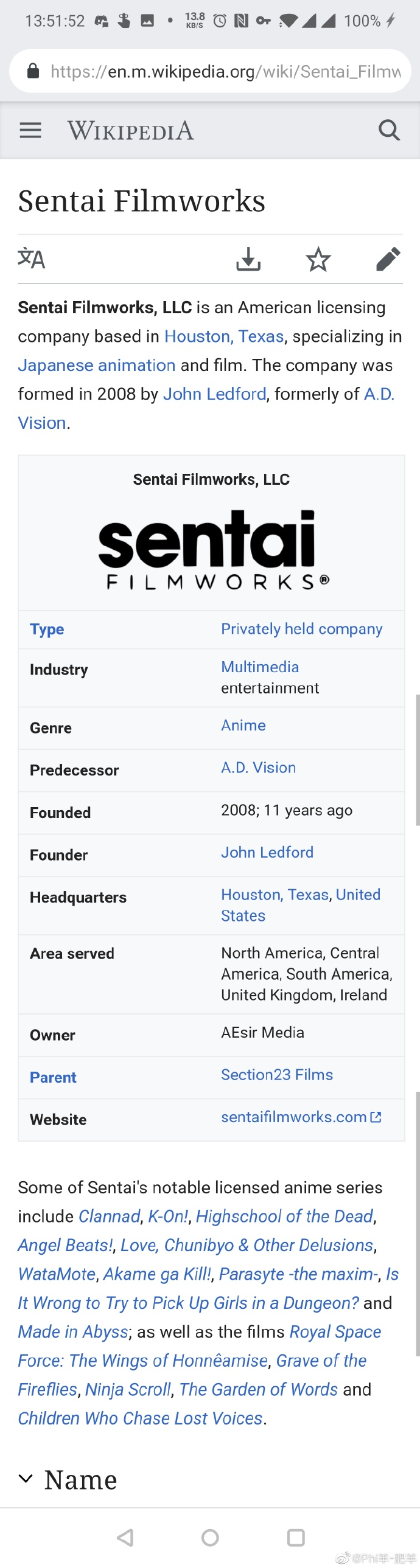
Task: Download this article
Action: [248, 259]
